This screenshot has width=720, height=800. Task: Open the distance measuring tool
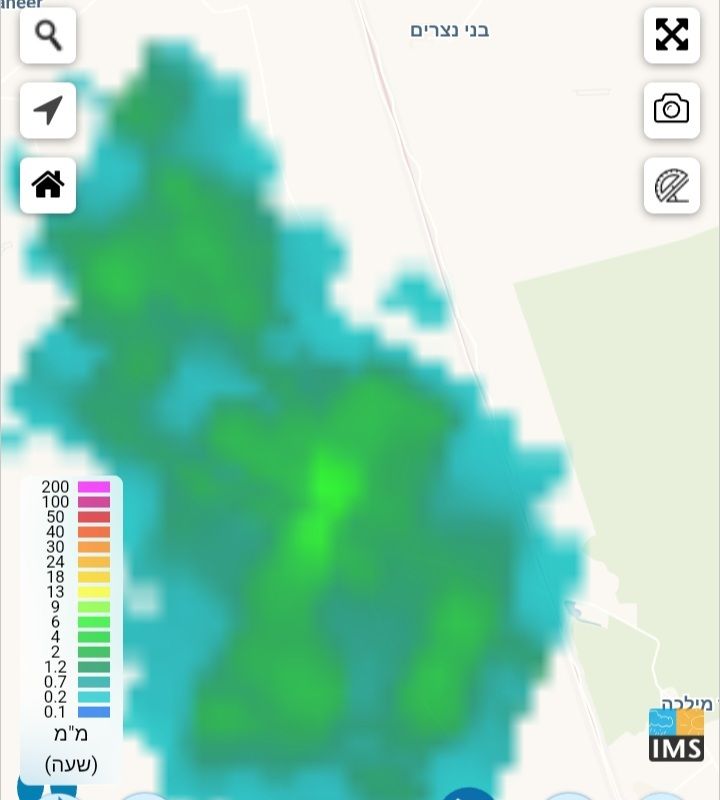[x=671, y=185]
